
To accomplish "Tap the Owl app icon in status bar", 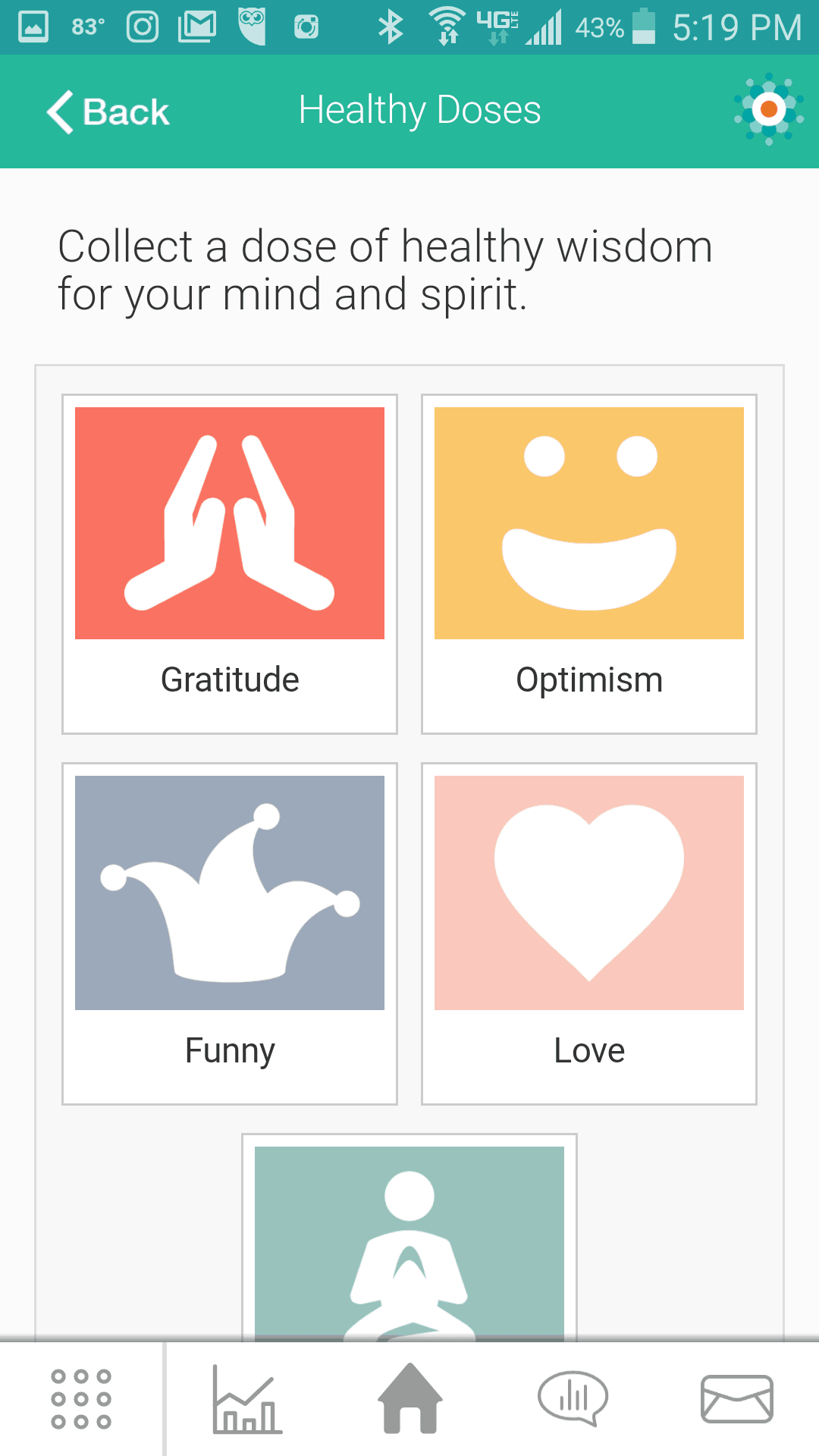I will coord(253,25).
